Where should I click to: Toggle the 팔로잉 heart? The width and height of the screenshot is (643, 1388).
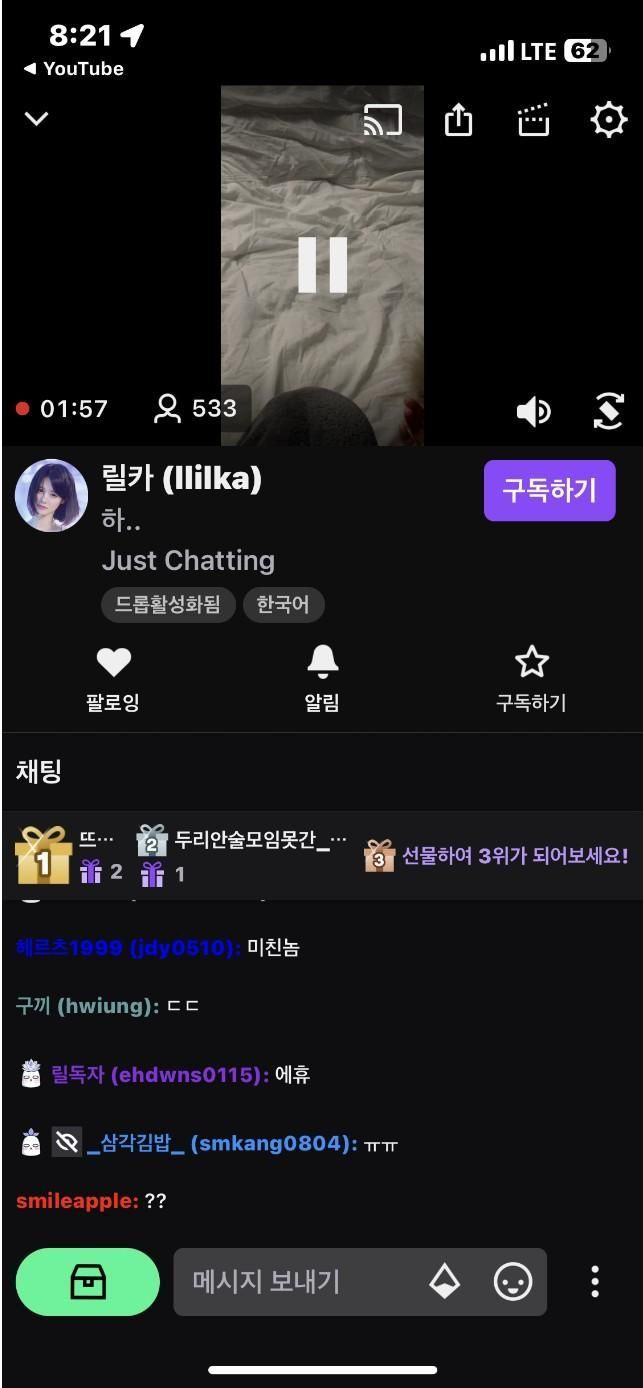(x=113, y=677)
